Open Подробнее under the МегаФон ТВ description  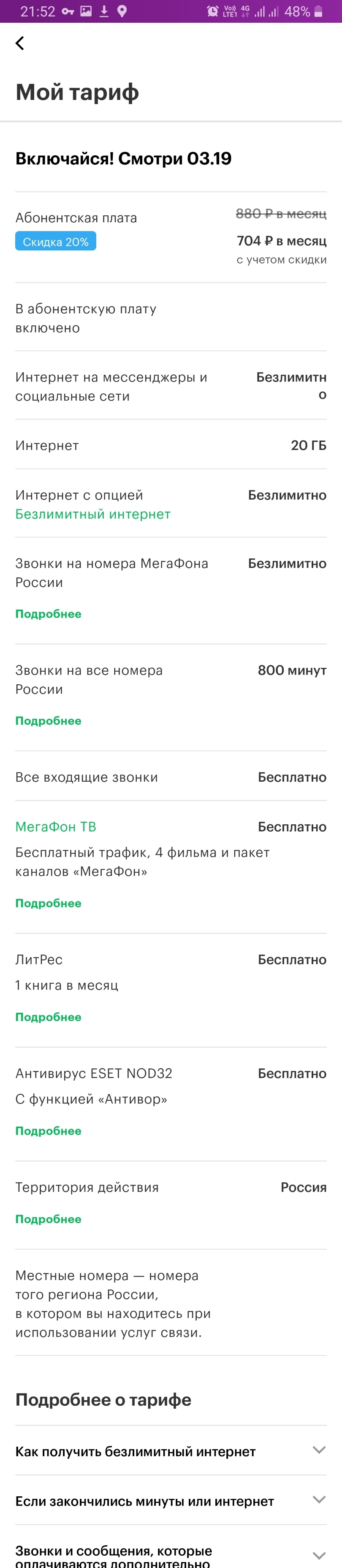pyautogui.click(x=48, y=903)
